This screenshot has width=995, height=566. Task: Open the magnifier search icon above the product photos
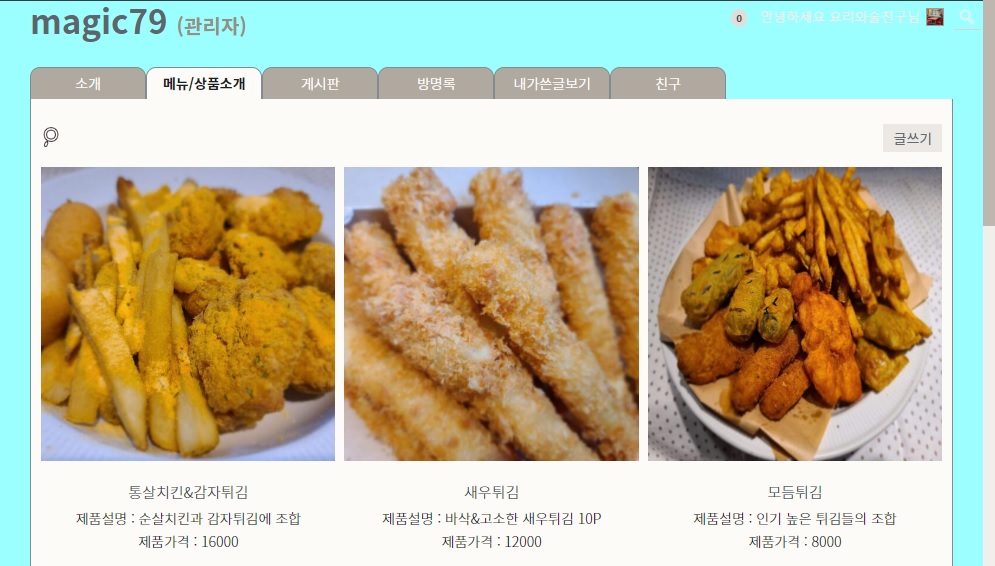click(51, 137)
